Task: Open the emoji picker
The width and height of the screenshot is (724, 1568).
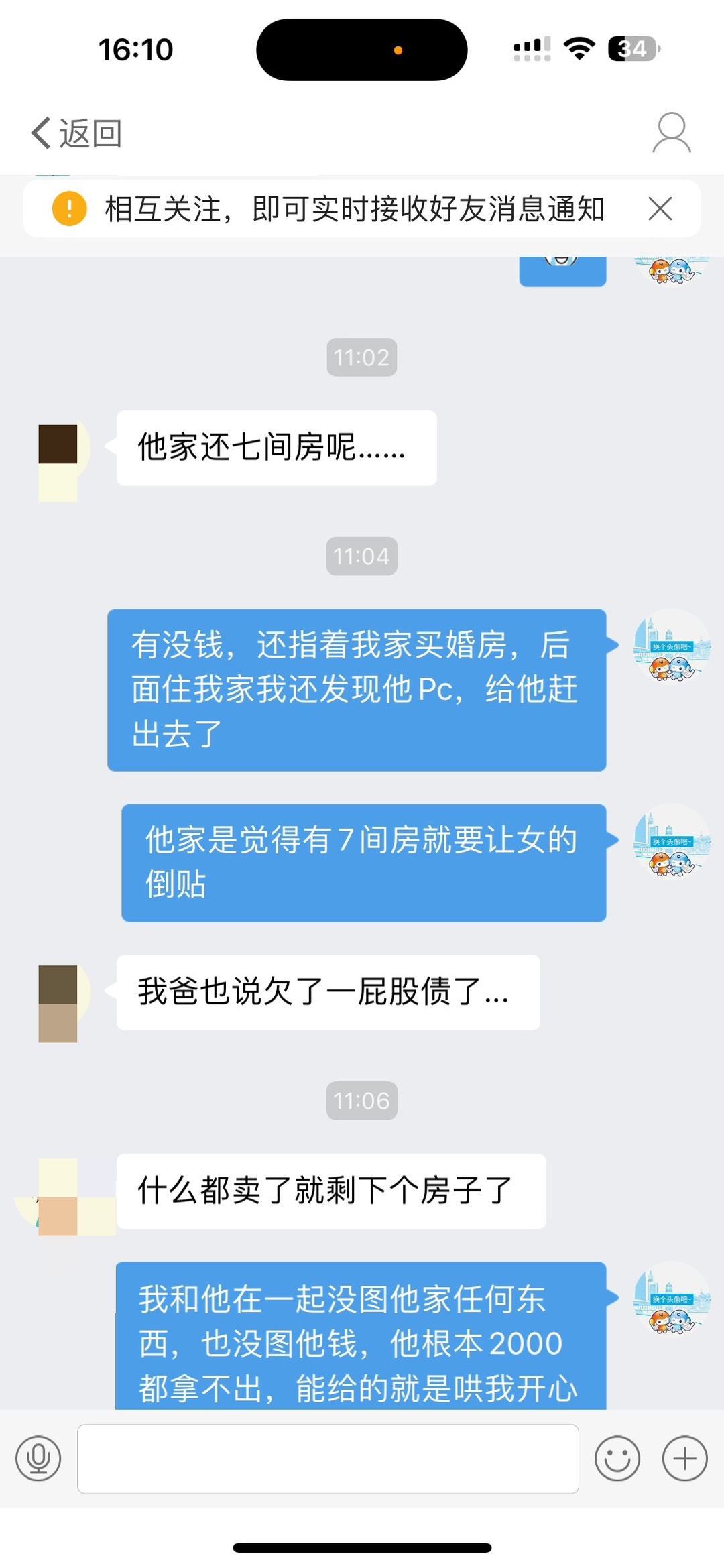Action: click(x=617, y=1459)
